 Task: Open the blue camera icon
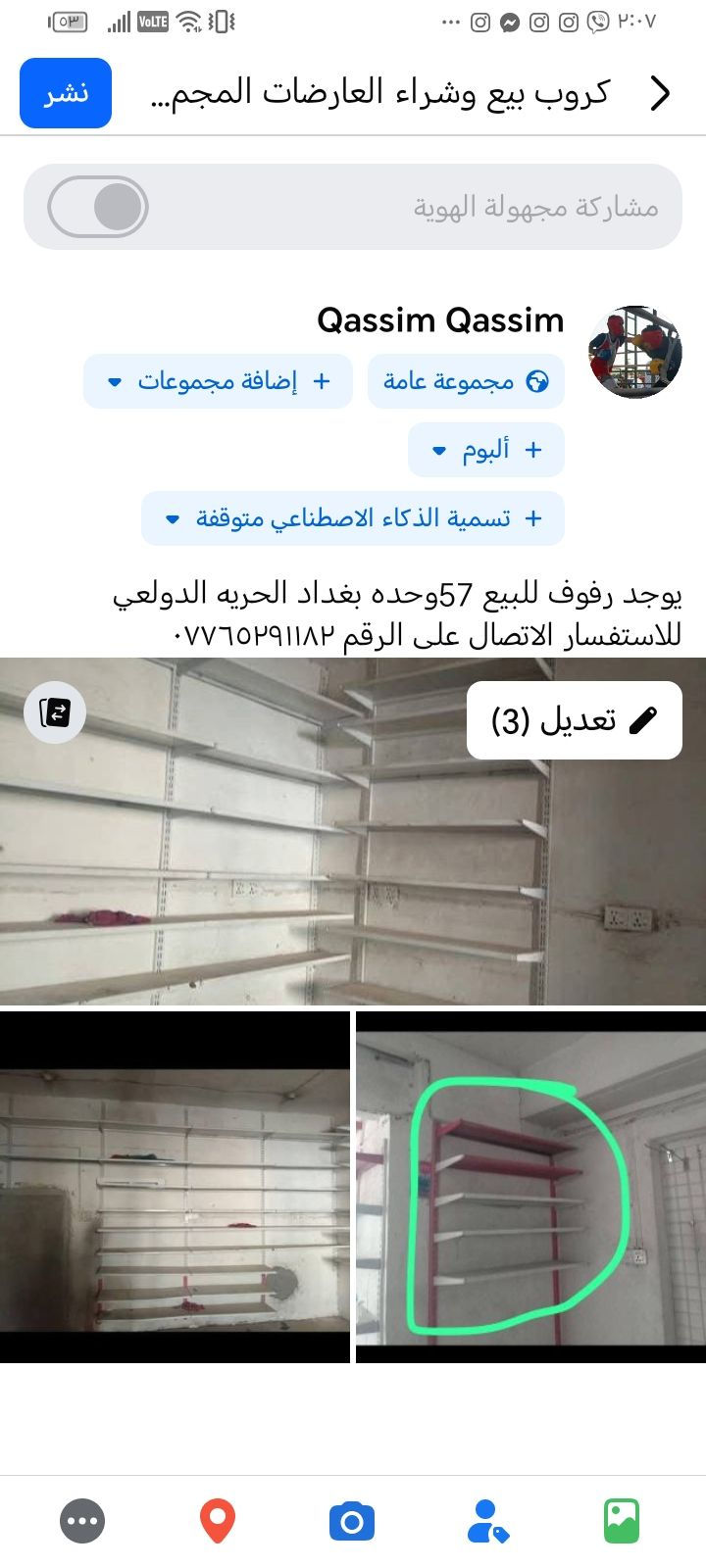[x=352, y=1521]
